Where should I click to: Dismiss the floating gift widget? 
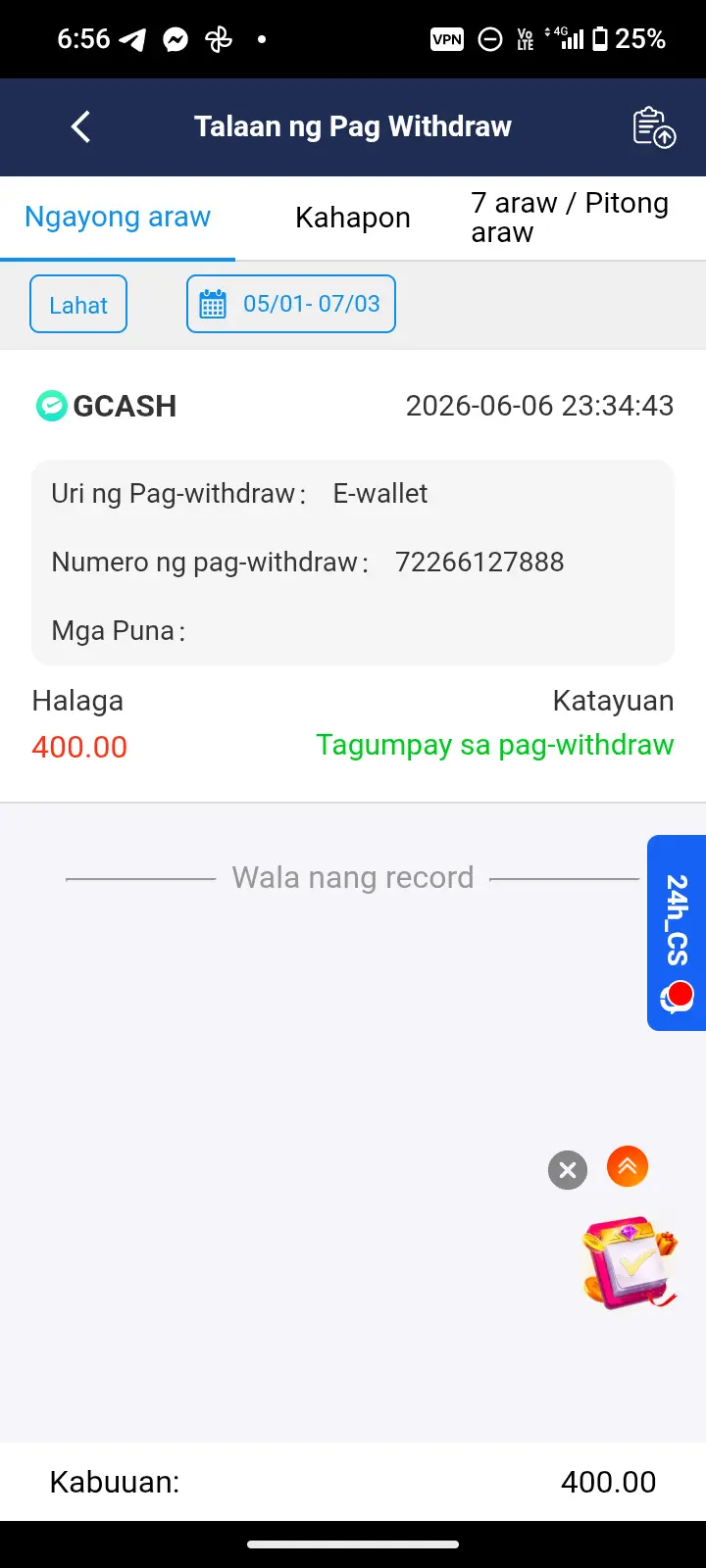pos(568,1170)
